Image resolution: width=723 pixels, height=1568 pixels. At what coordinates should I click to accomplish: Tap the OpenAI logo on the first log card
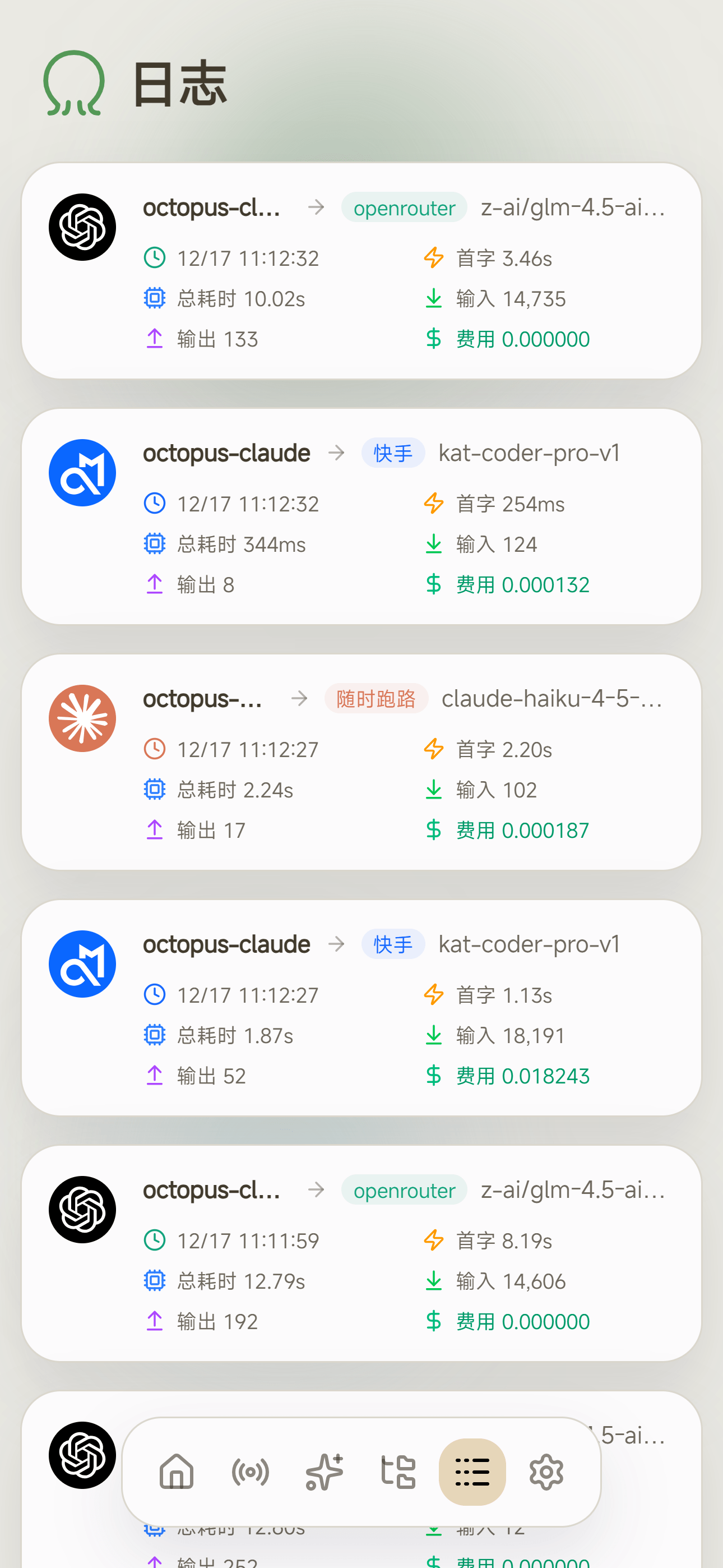point(82,226)
